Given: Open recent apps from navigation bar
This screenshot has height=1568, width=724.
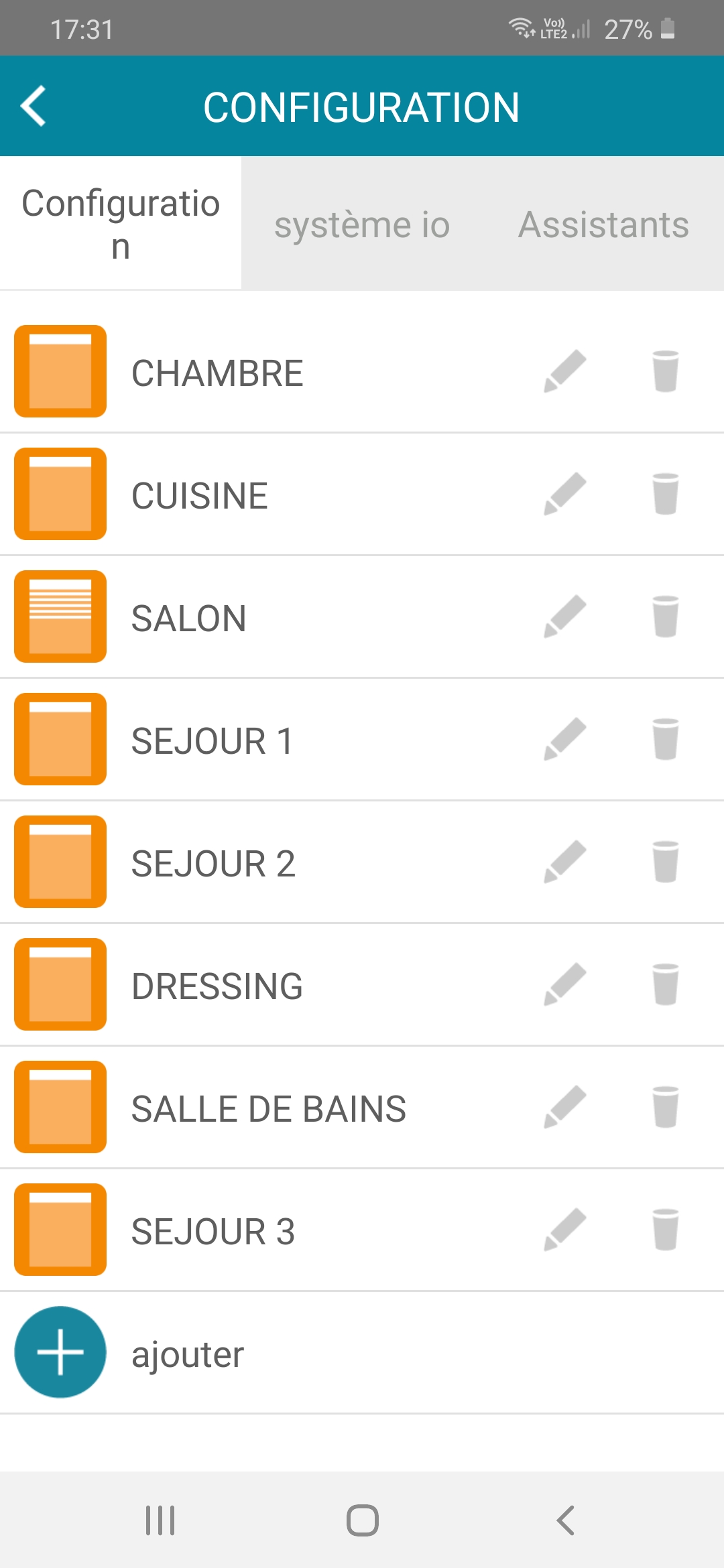Looking at the screenshot, I should pyautogui.click(x=160, y=1520).
